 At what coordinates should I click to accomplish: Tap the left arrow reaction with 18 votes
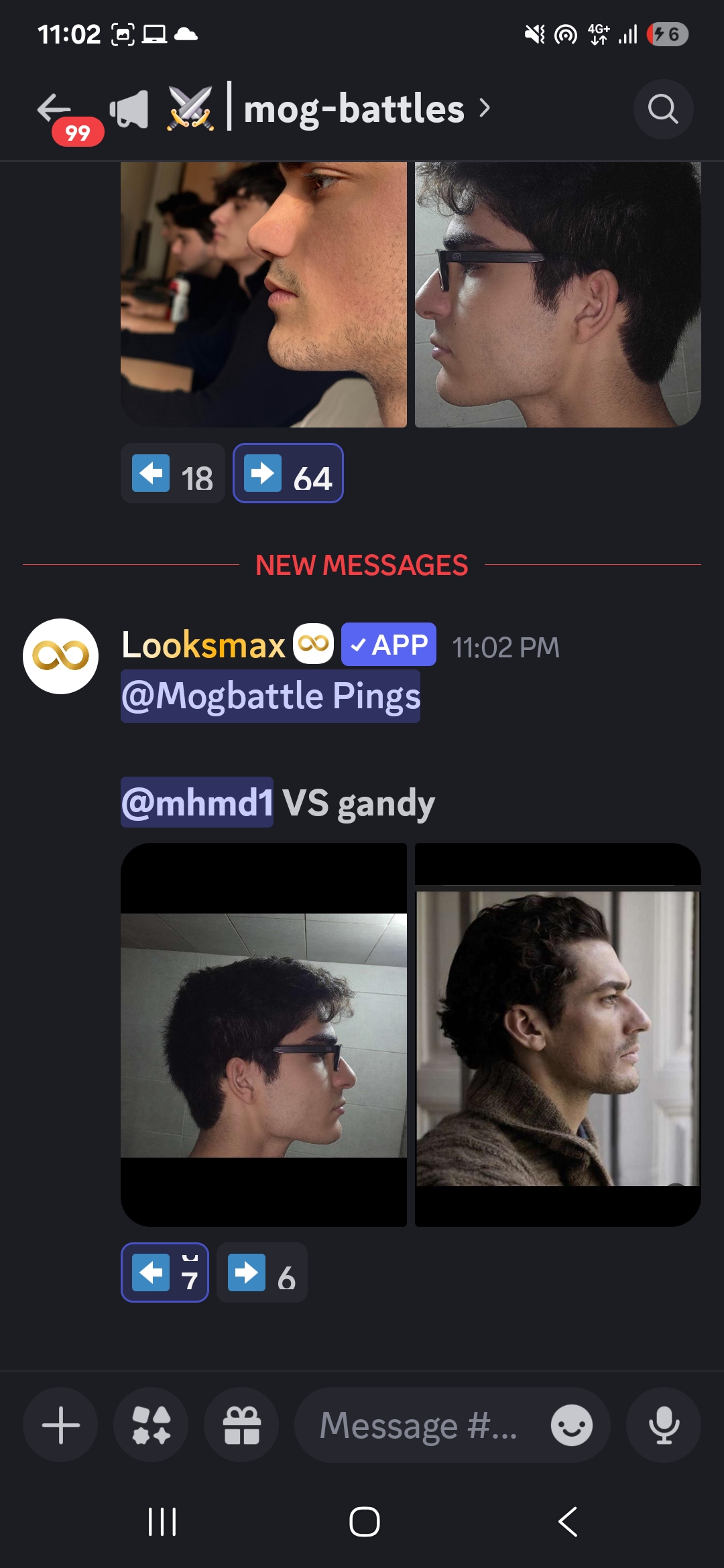pos(172,474)
